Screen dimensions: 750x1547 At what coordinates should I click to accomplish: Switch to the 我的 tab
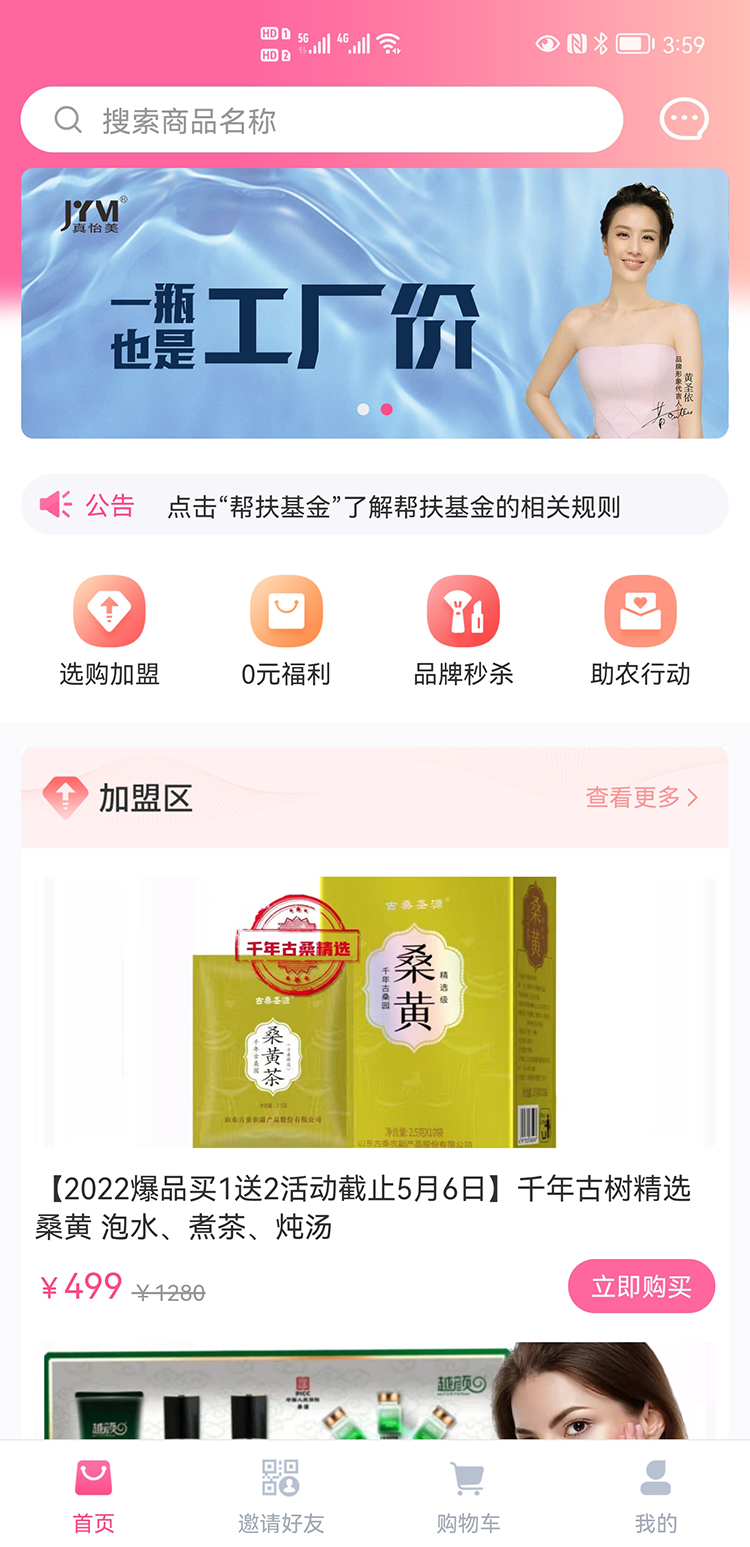[656, 1496]
